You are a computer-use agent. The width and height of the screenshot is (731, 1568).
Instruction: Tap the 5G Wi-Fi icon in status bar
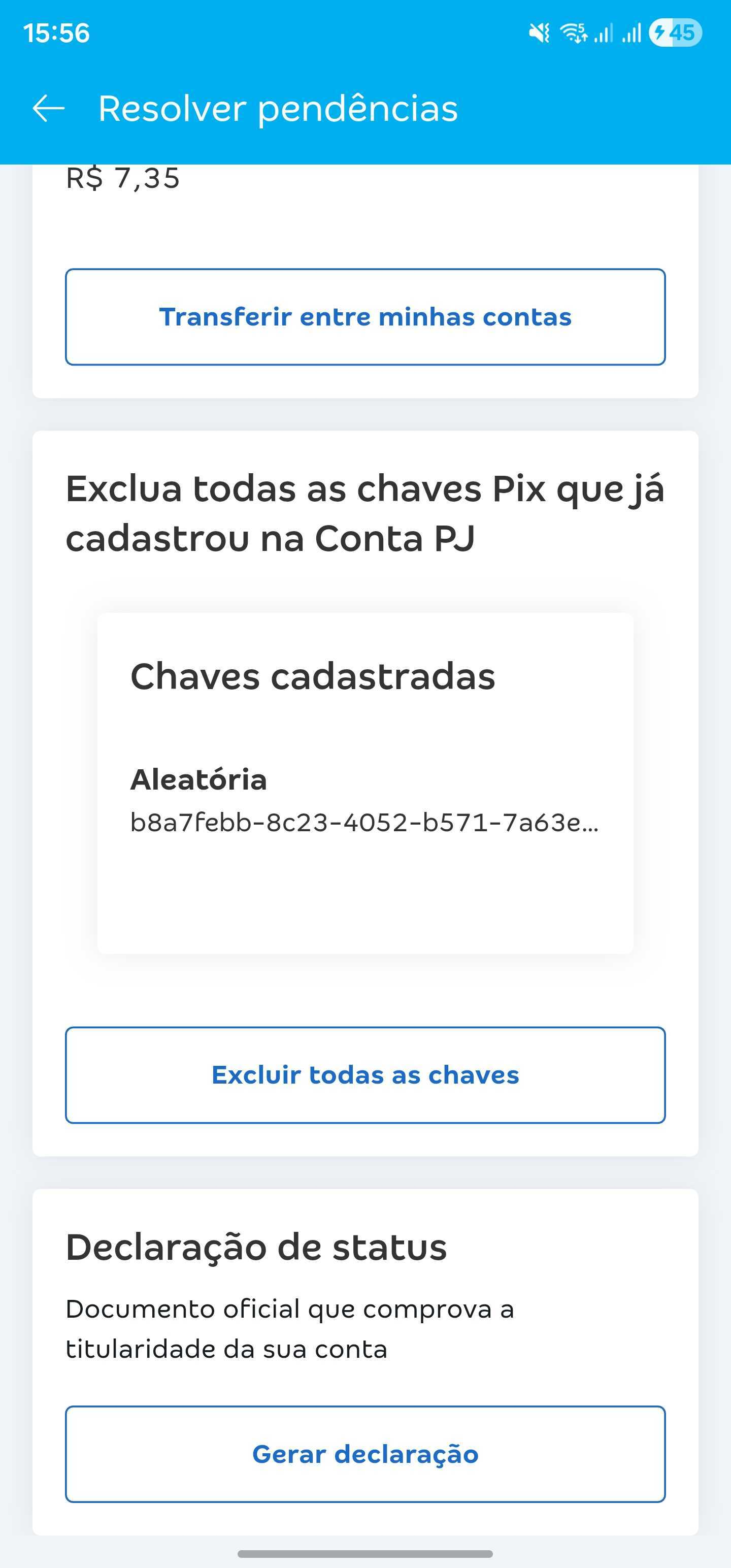click(573, 31)
